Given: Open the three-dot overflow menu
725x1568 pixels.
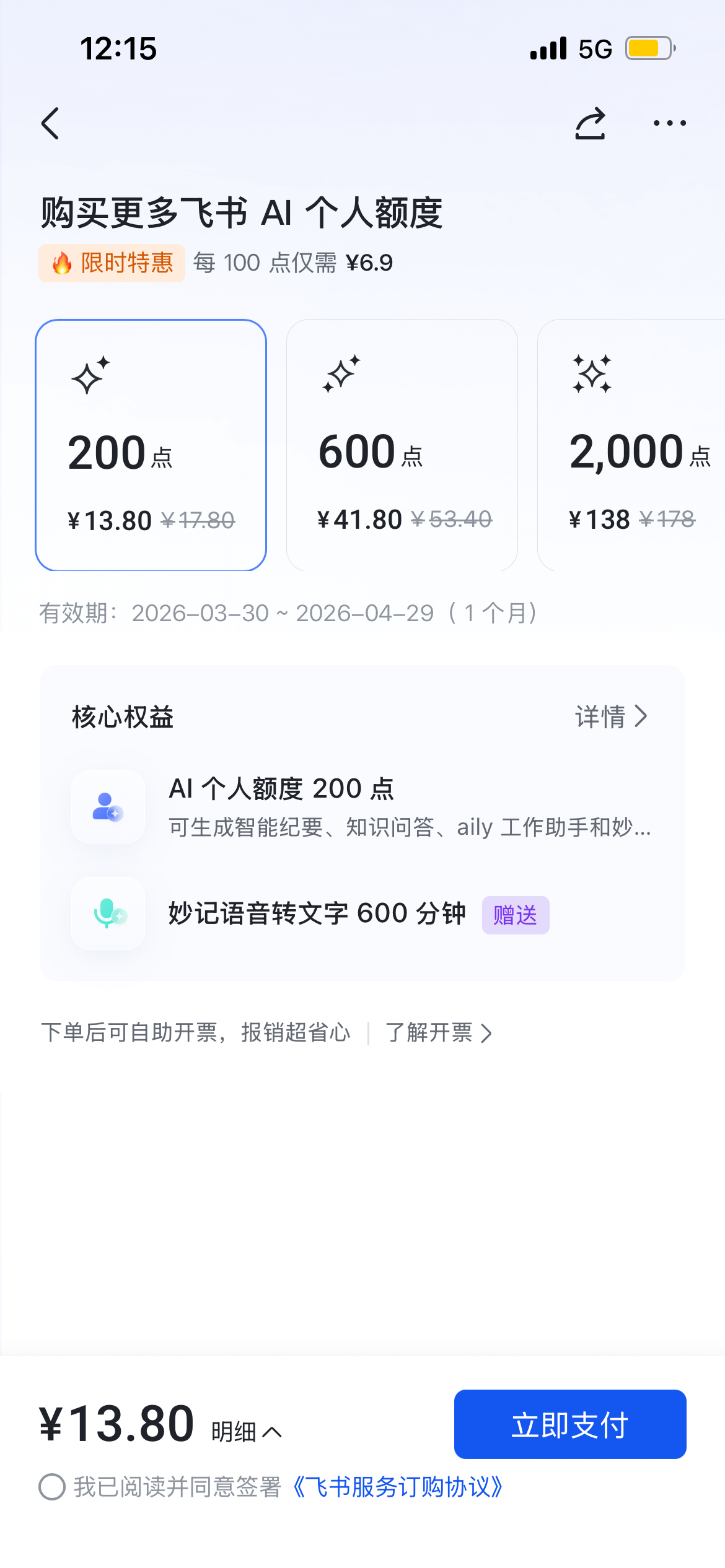Looking at the screenshot, I should (x=670, y=123).
